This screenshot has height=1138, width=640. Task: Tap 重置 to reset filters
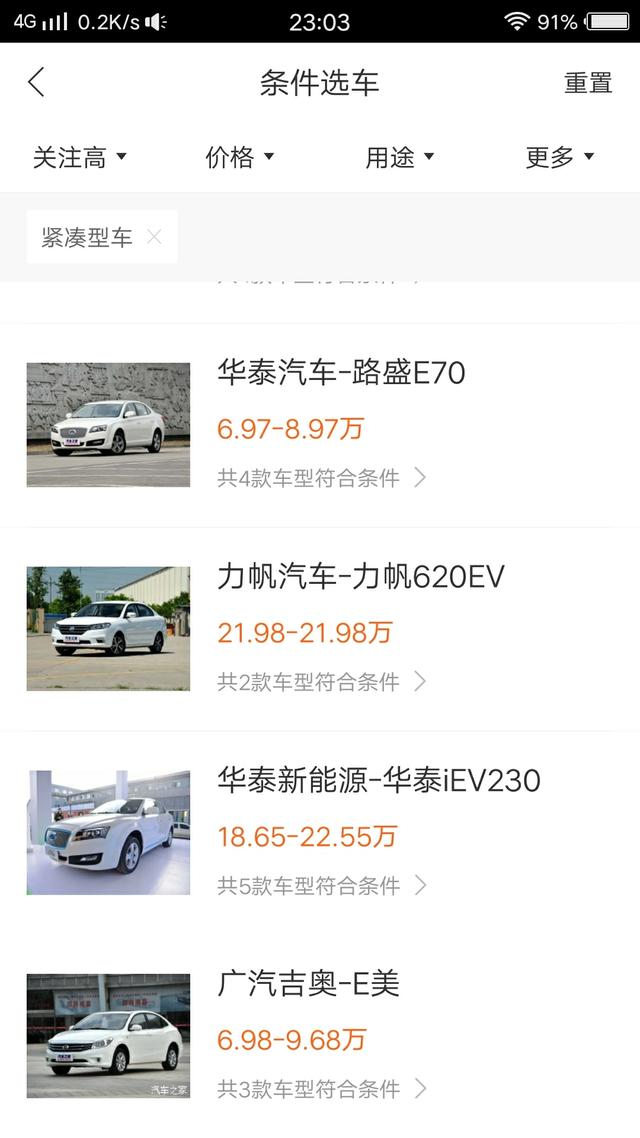click(x=588, y=83)
